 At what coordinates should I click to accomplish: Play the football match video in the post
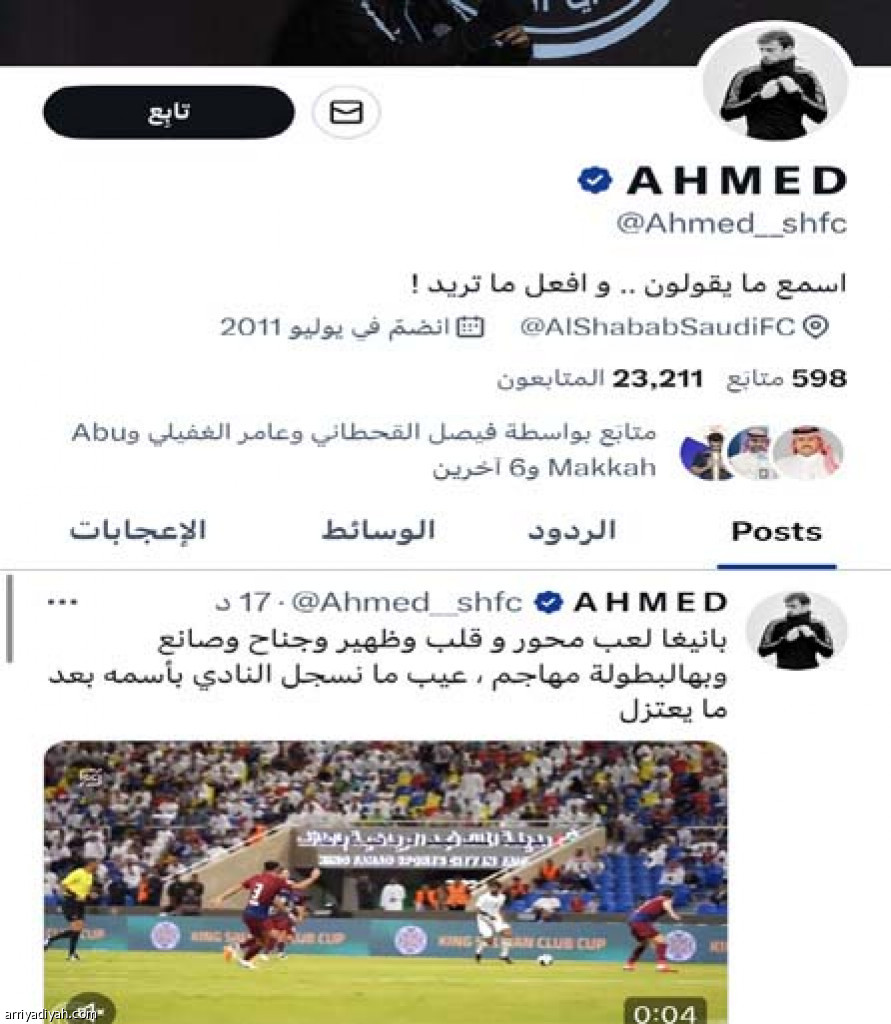click(x=385, y=880)
